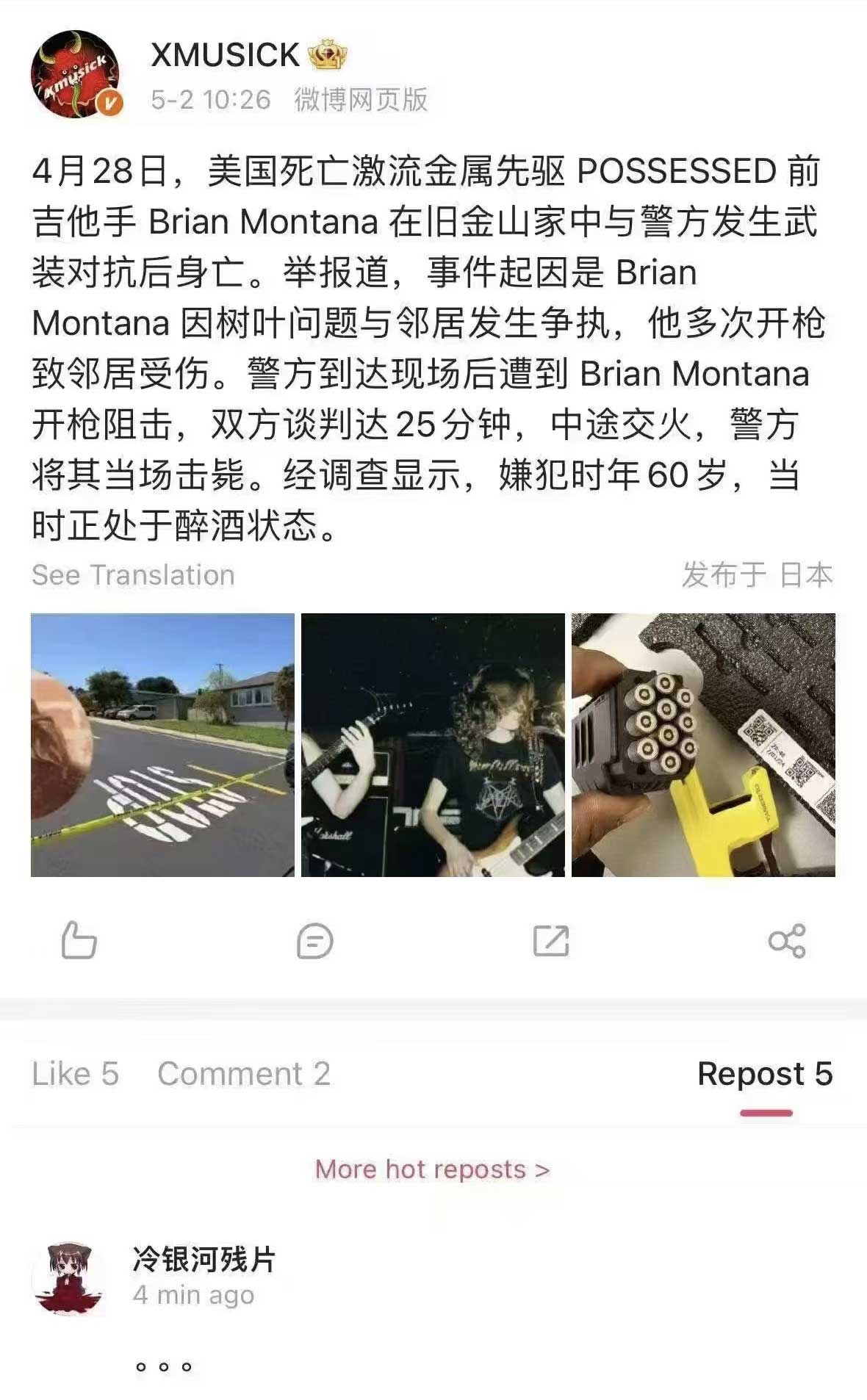Like the post with thumbs-up icon

(79, 940)
